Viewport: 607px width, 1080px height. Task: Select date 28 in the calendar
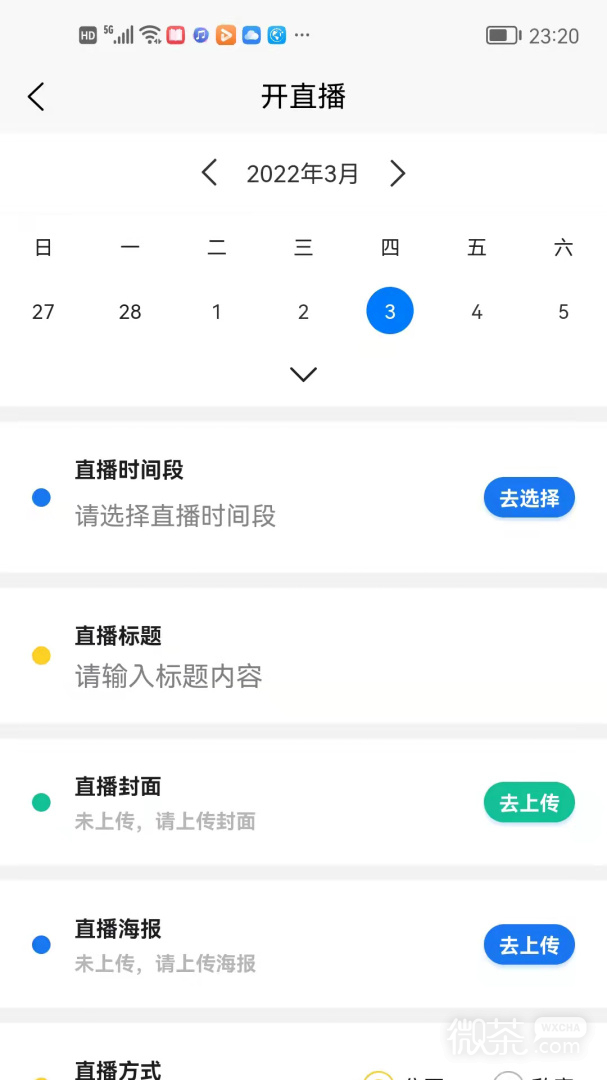point(130,312)
